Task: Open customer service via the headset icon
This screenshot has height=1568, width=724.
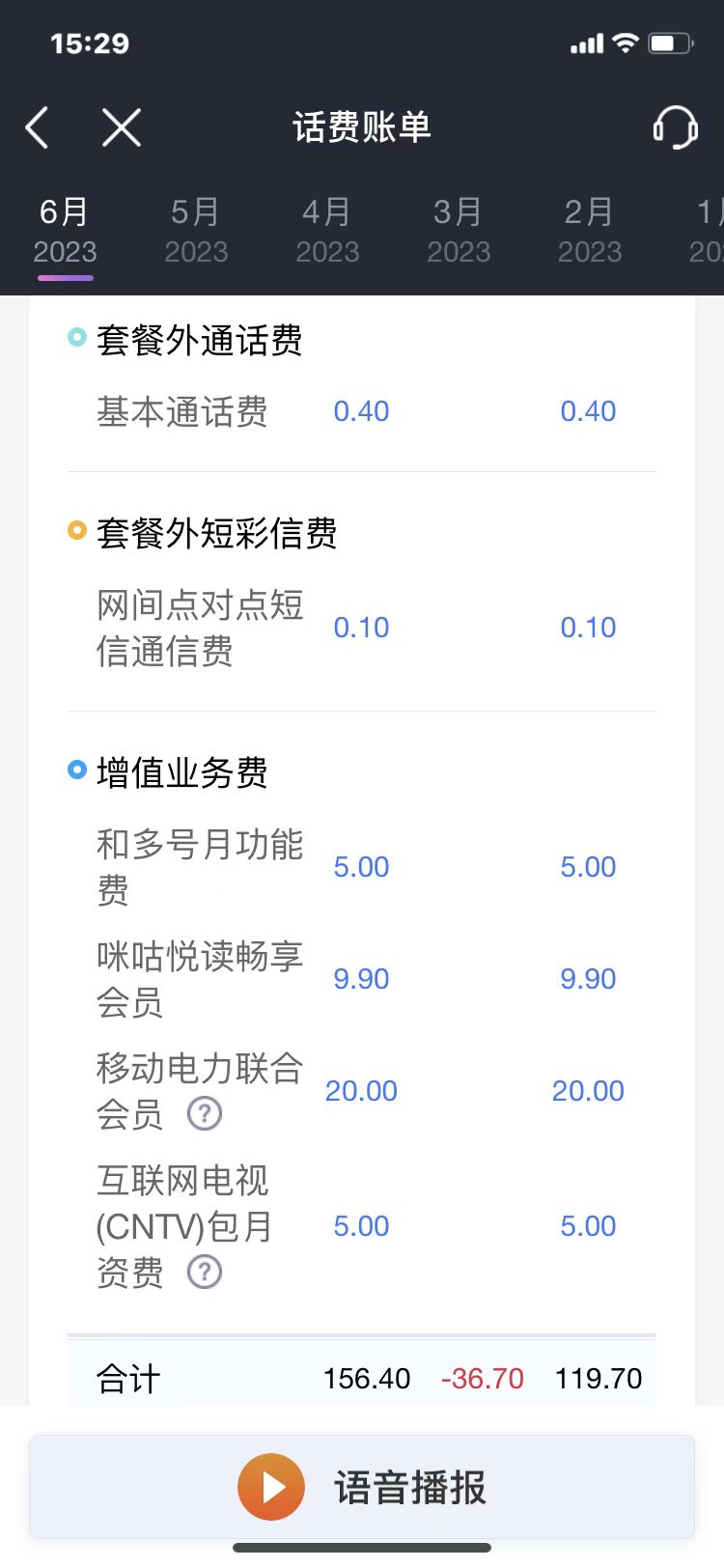Action: pos(676,126)
